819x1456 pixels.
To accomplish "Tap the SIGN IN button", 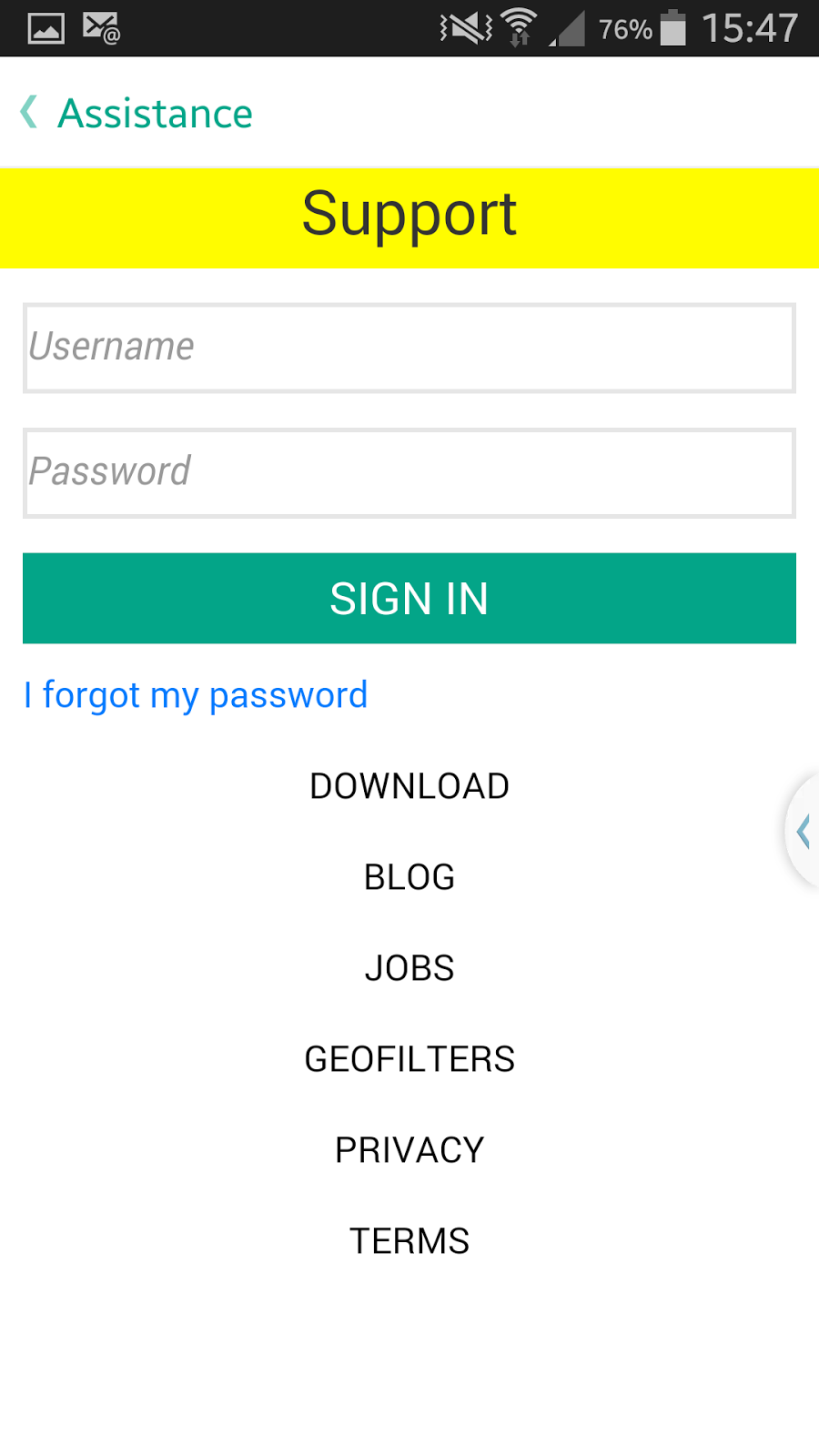I will (409, 598).
